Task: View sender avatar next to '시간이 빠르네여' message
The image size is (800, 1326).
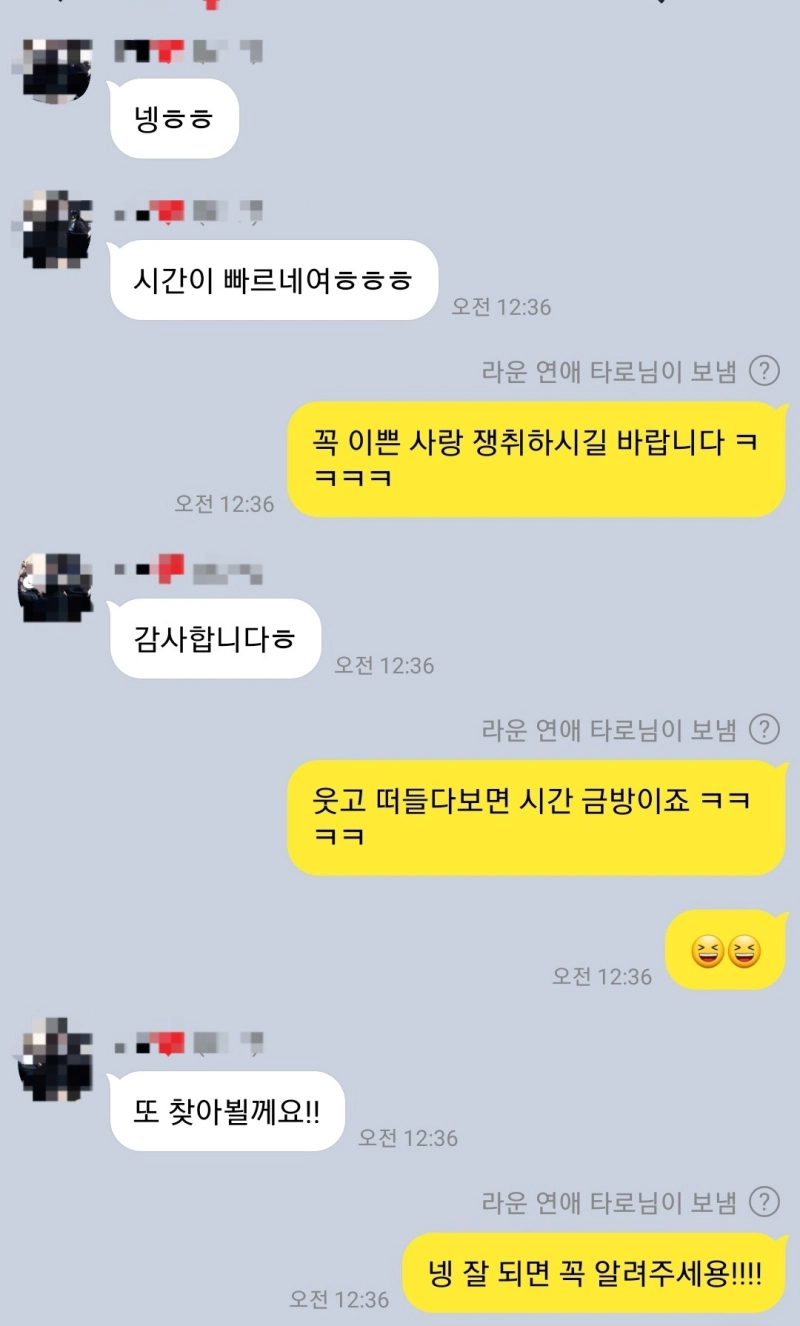Action: click(x=57, y=228)
